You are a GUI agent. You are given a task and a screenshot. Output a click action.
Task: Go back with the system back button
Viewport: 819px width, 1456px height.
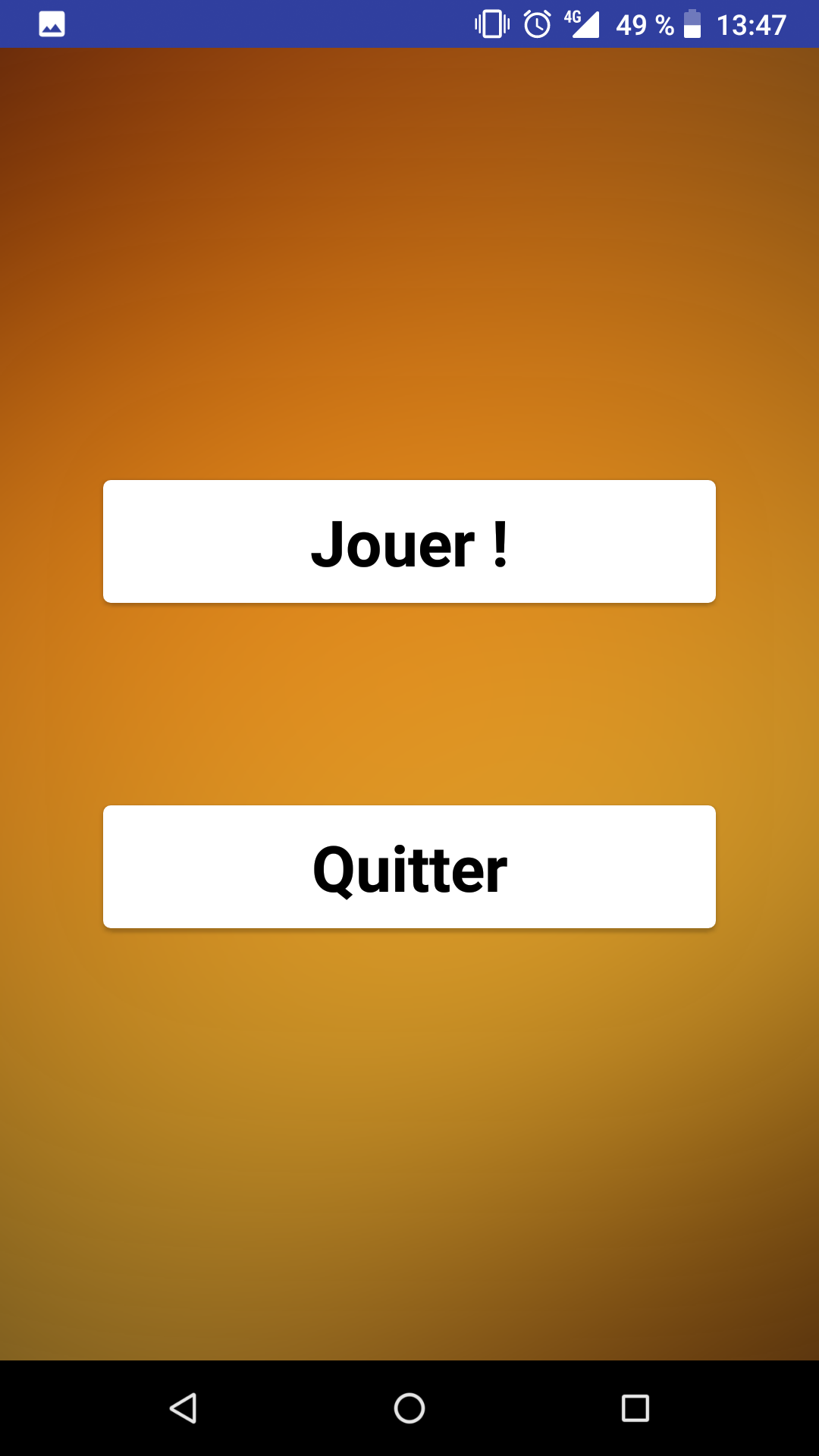point(183,1408)
